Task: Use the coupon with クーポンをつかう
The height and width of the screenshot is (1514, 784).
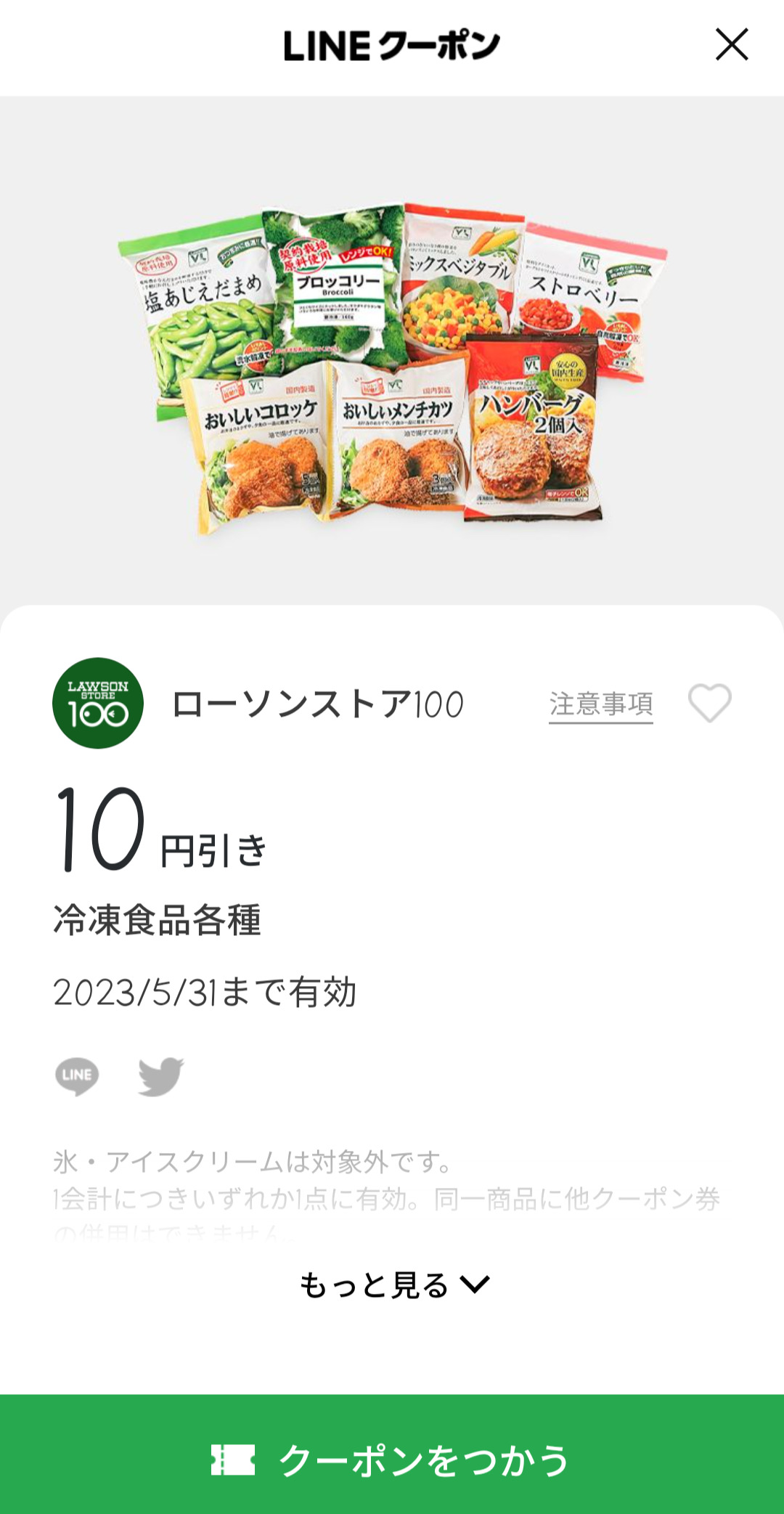Action: (x=392, y=1460)
